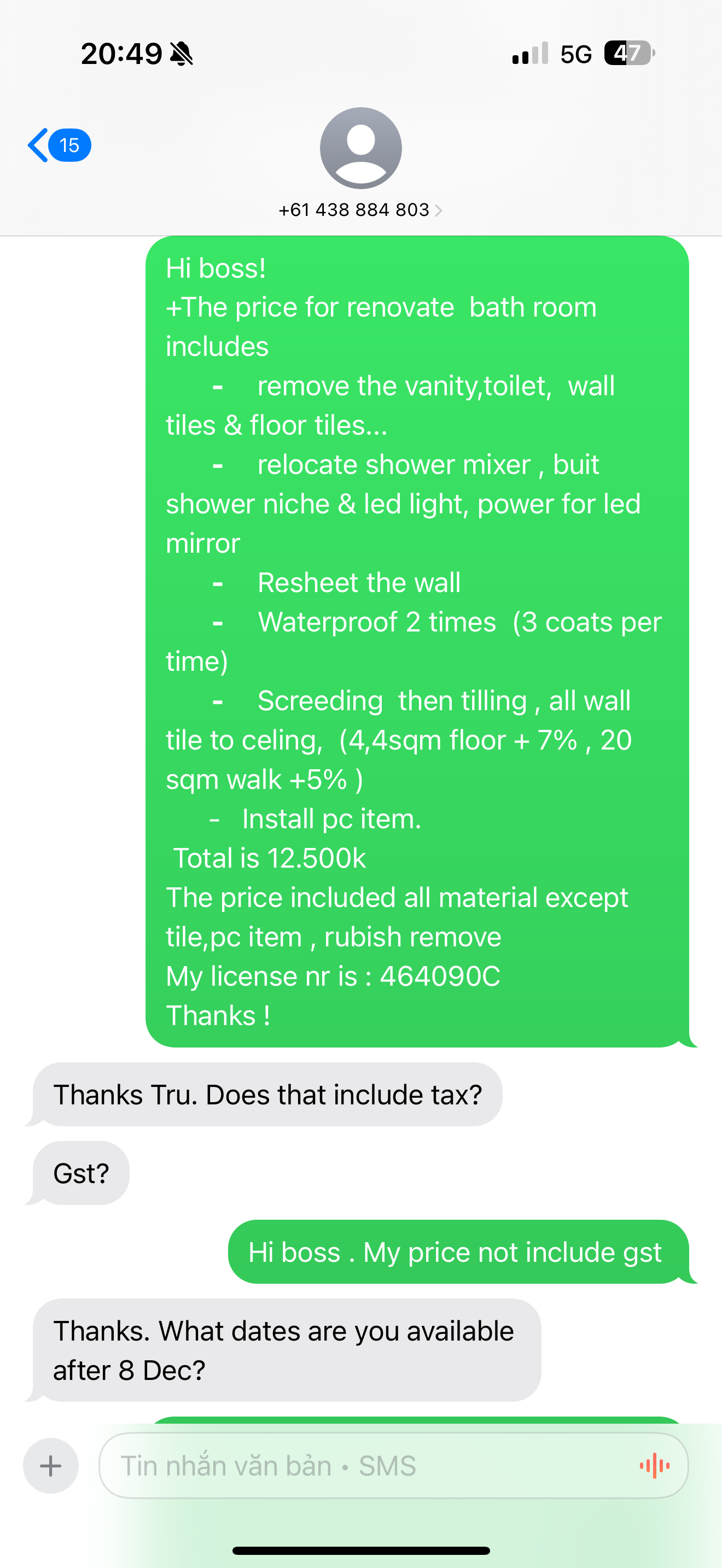This screenshot has width=722, height=1568.
Task: Open contact details for +61 438 884 803
Action: 360,210
